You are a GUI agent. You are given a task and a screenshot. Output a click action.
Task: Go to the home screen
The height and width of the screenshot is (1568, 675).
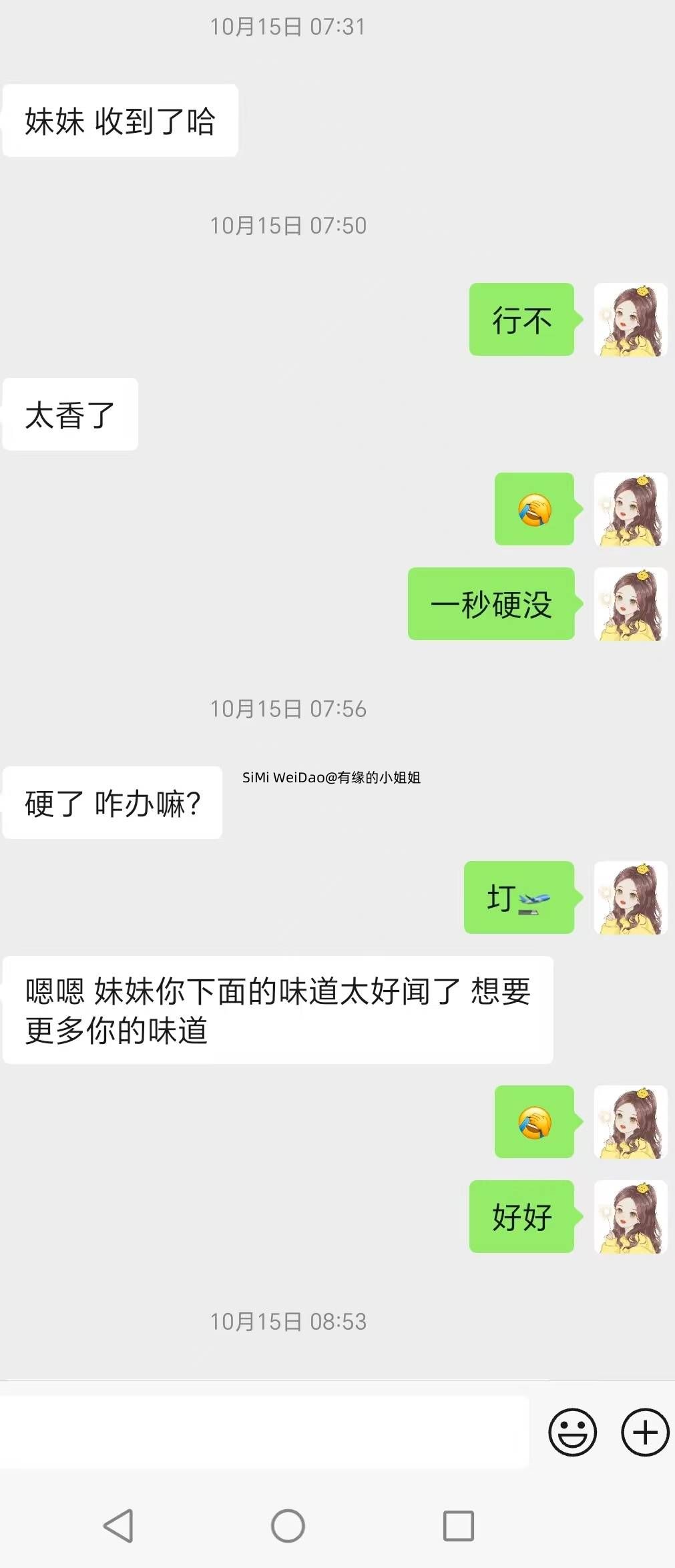tap(288, 1526)
